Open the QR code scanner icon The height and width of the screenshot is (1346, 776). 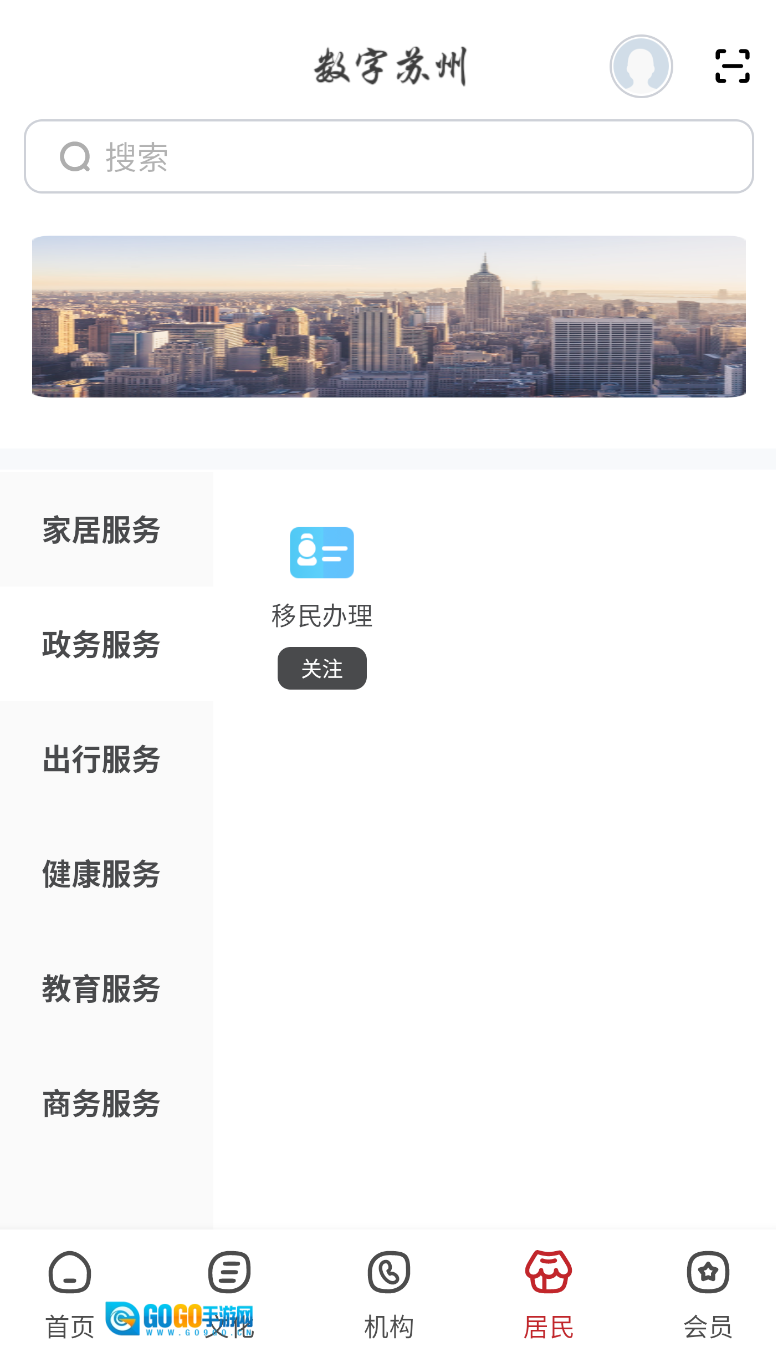click(x=732, y=66)
